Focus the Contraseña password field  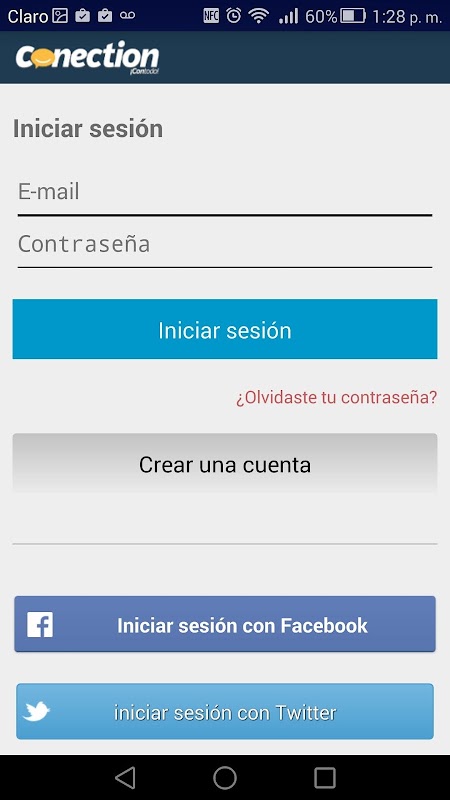pyautogui.click(x=224, y=244)
